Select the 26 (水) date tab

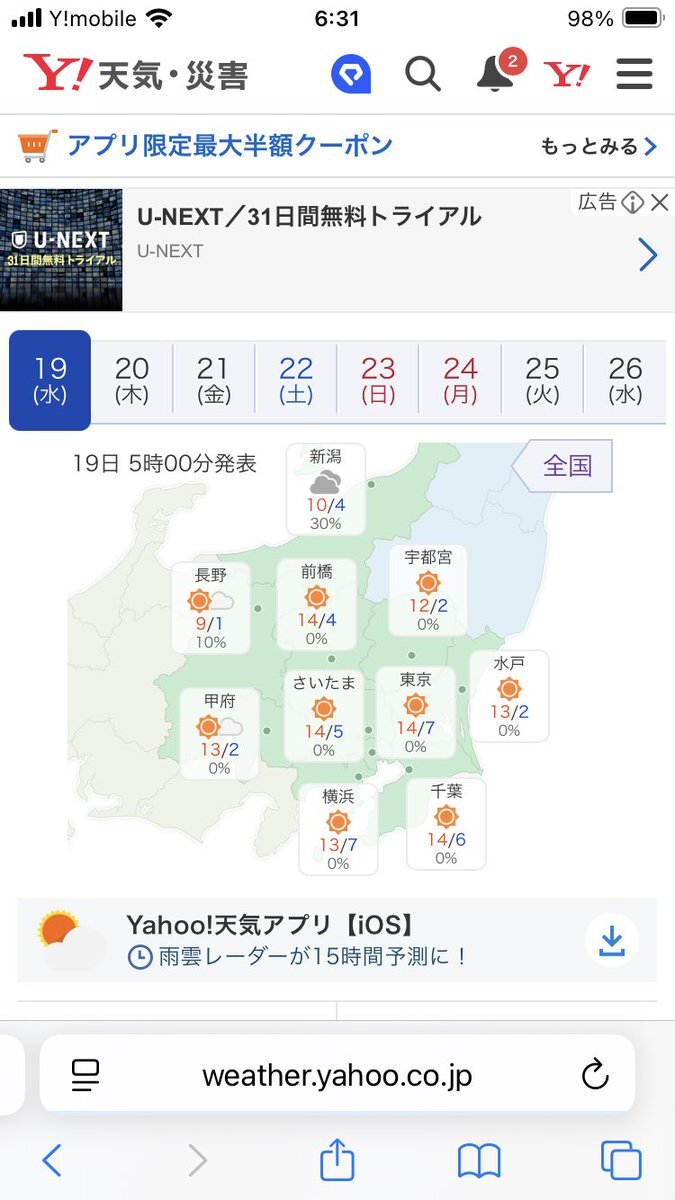pos(625,381)
